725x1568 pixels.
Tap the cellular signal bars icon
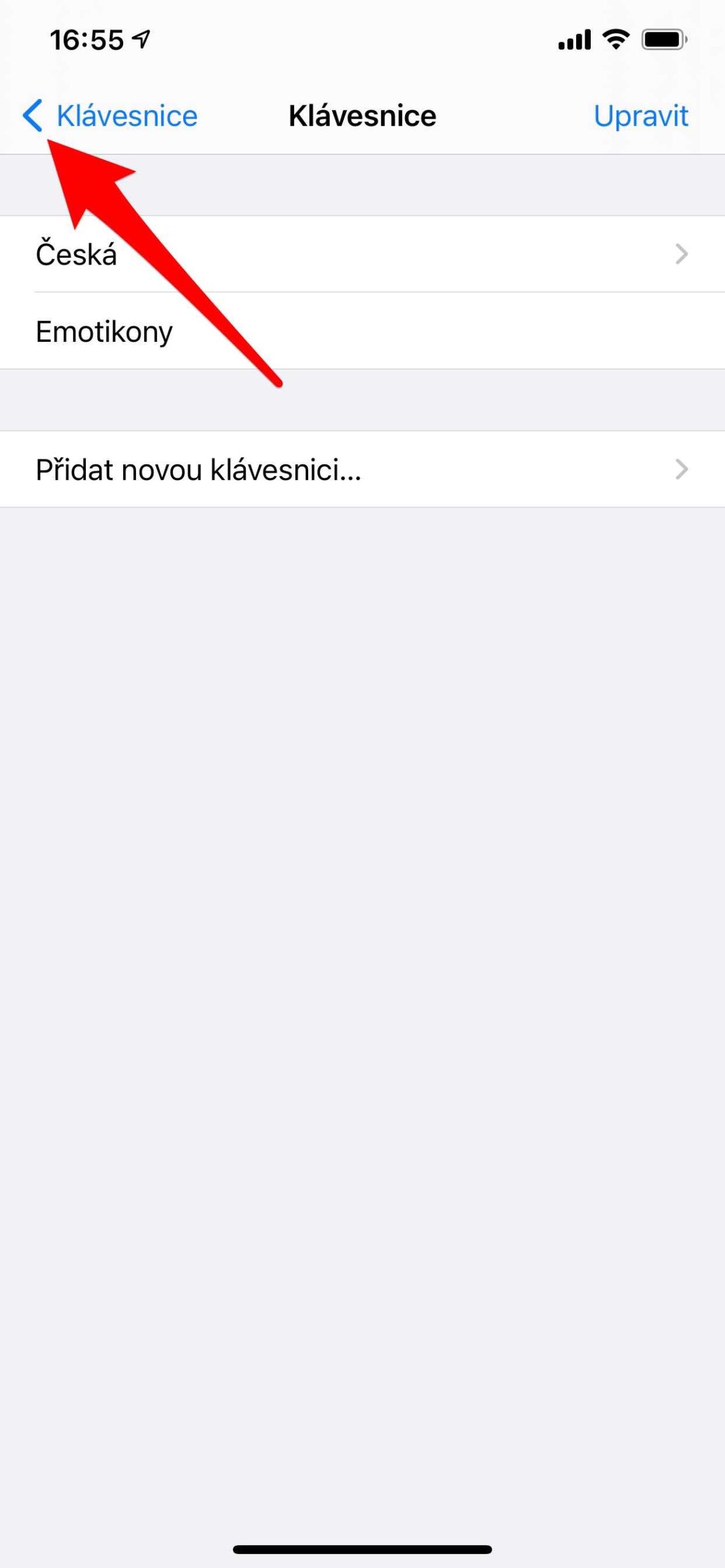(x=575, y=39)
